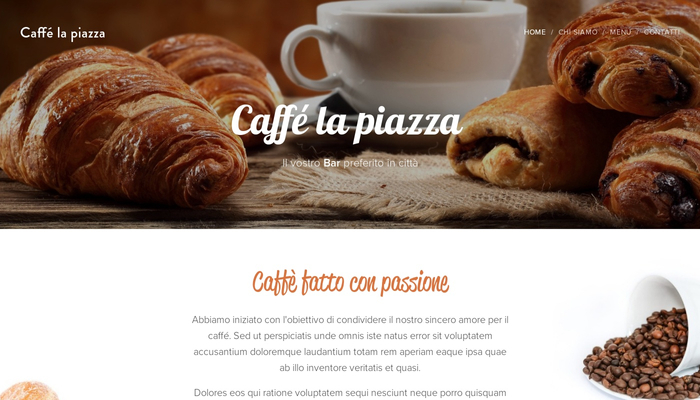Open the Home navigation link

click(x=535, y=32)
